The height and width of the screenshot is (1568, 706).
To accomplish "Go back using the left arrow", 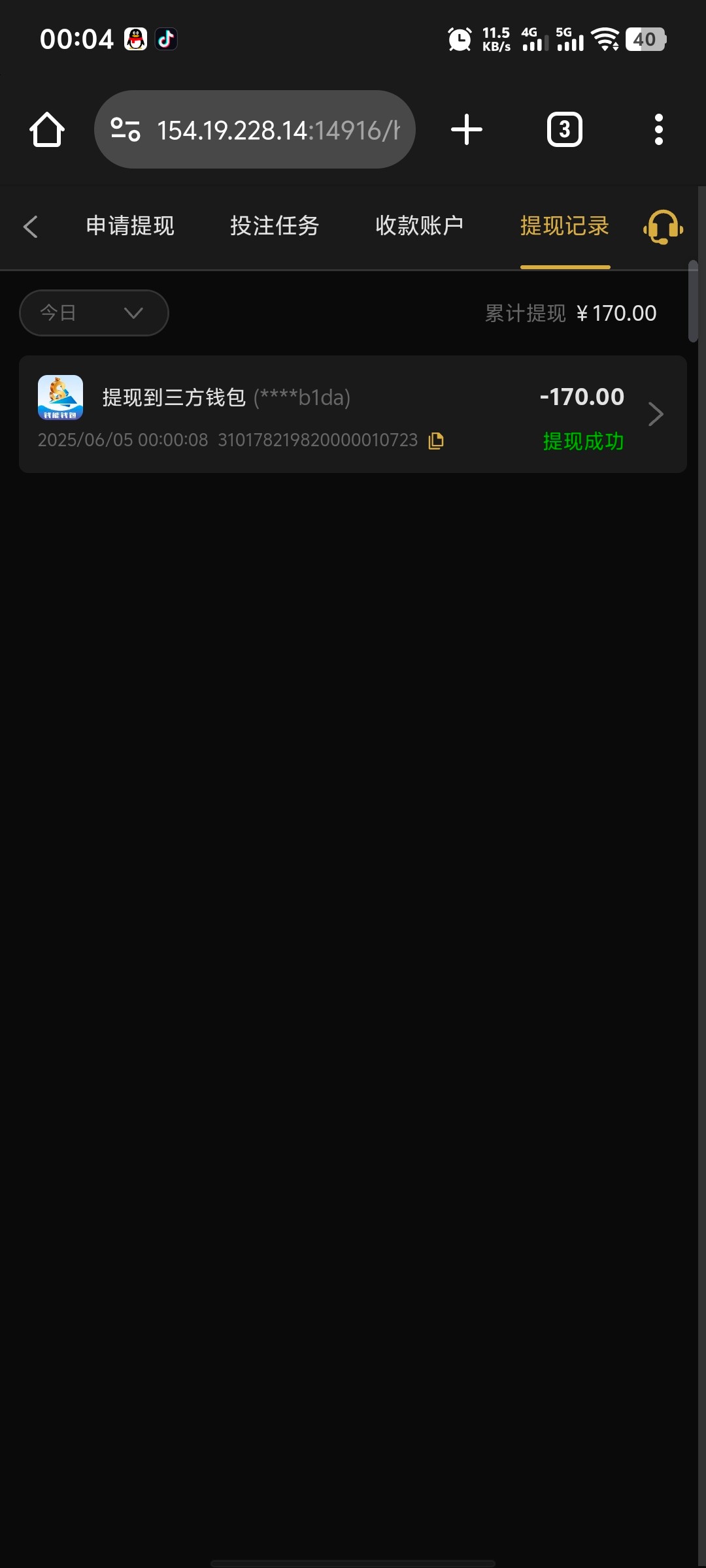I will pos(30,227).
